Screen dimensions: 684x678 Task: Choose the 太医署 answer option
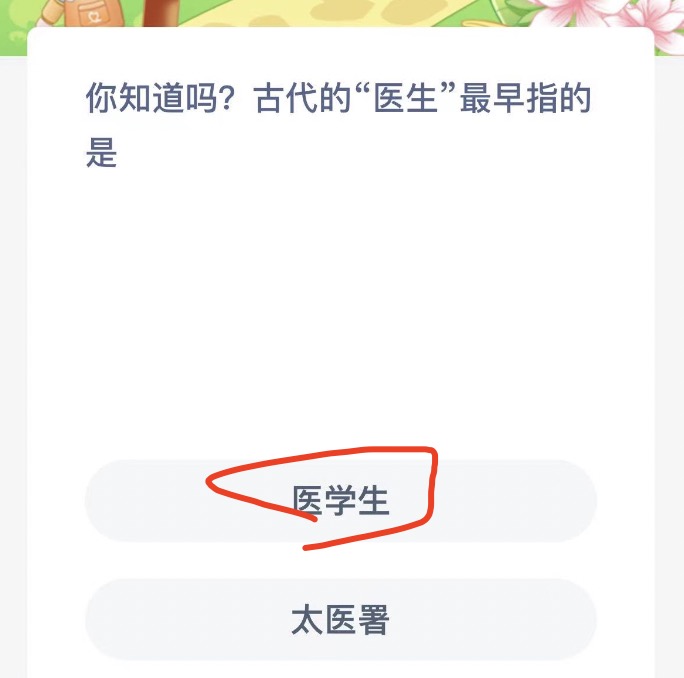click(340, 620)
